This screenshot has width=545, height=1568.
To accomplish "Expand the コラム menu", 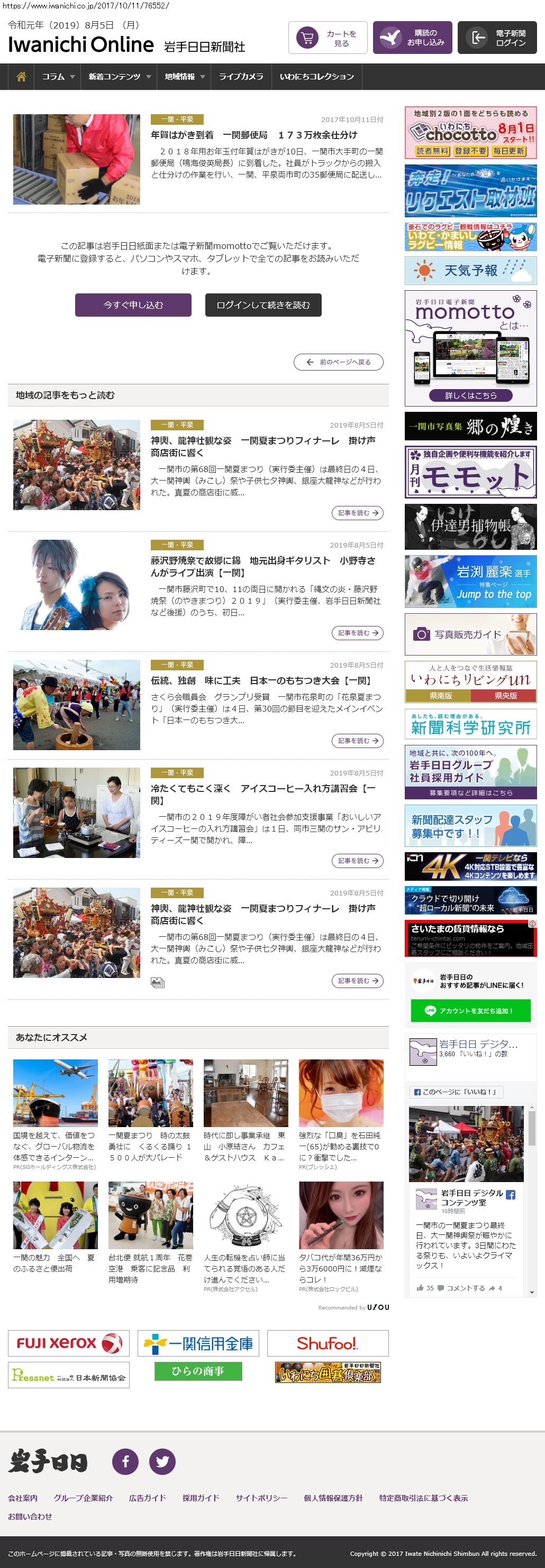I will coord(58,77).
